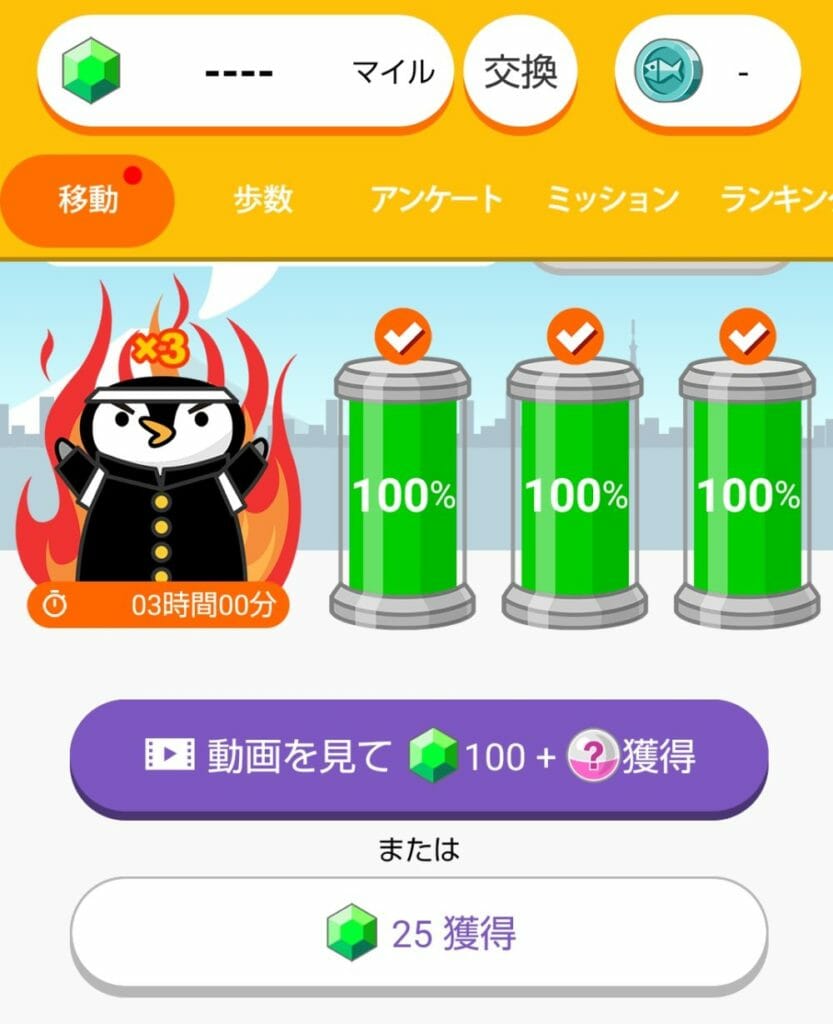Screen dimensions: 833x1024
Task: Go to the ミッション tab
Action: (612, 200)
